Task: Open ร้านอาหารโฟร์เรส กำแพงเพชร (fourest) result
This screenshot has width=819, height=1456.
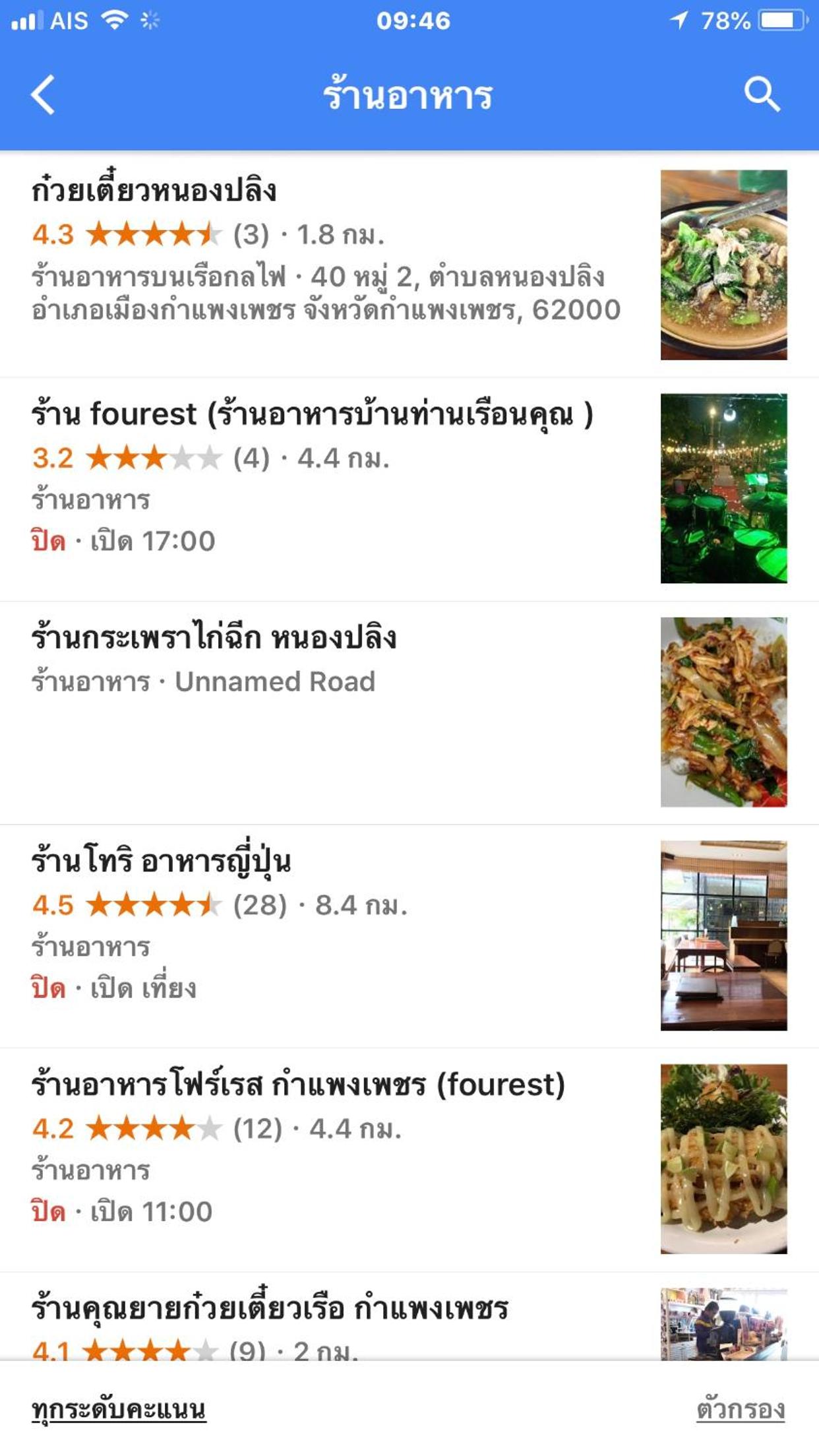Action: pos(409,1160)
